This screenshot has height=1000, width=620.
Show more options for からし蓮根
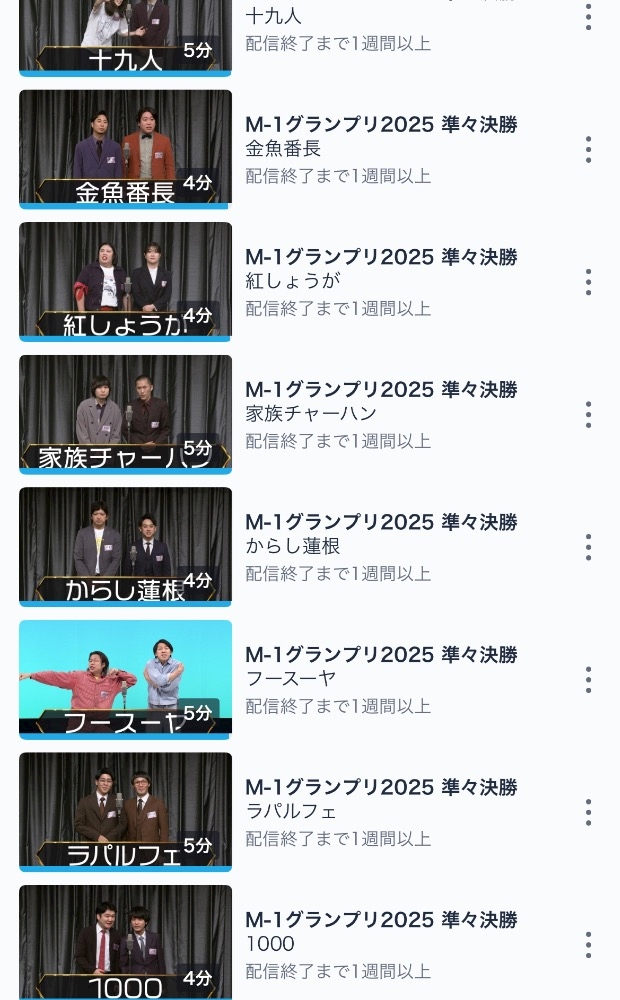(588, 547)
